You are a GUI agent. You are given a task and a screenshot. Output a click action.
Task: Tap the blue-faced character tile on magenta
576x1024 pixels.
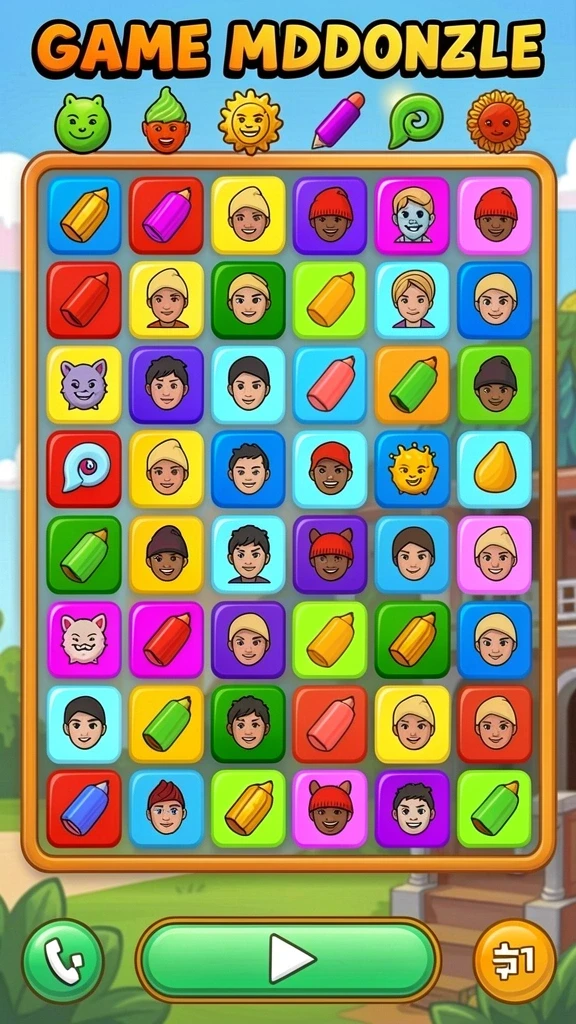click(x=412, y=215)
